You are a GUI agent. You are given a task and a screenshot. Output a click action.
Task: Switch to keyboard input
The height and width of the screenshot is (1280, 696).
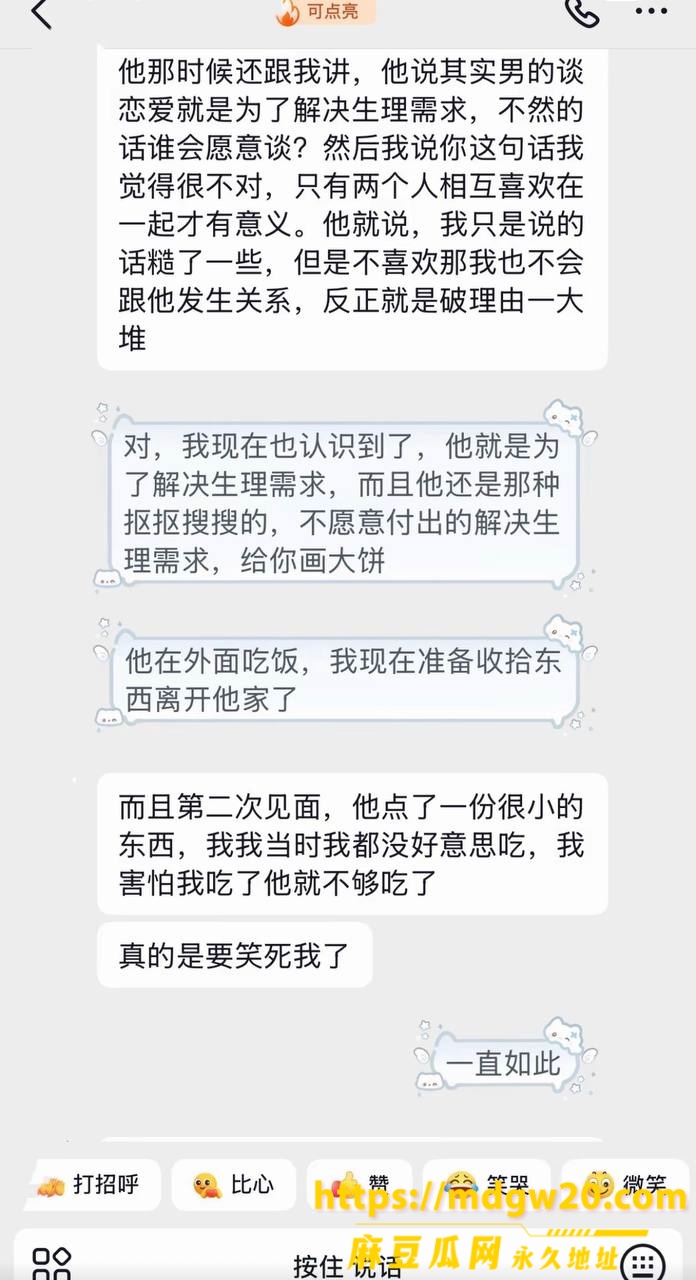pyautogui.click(x=645, y=1263)
